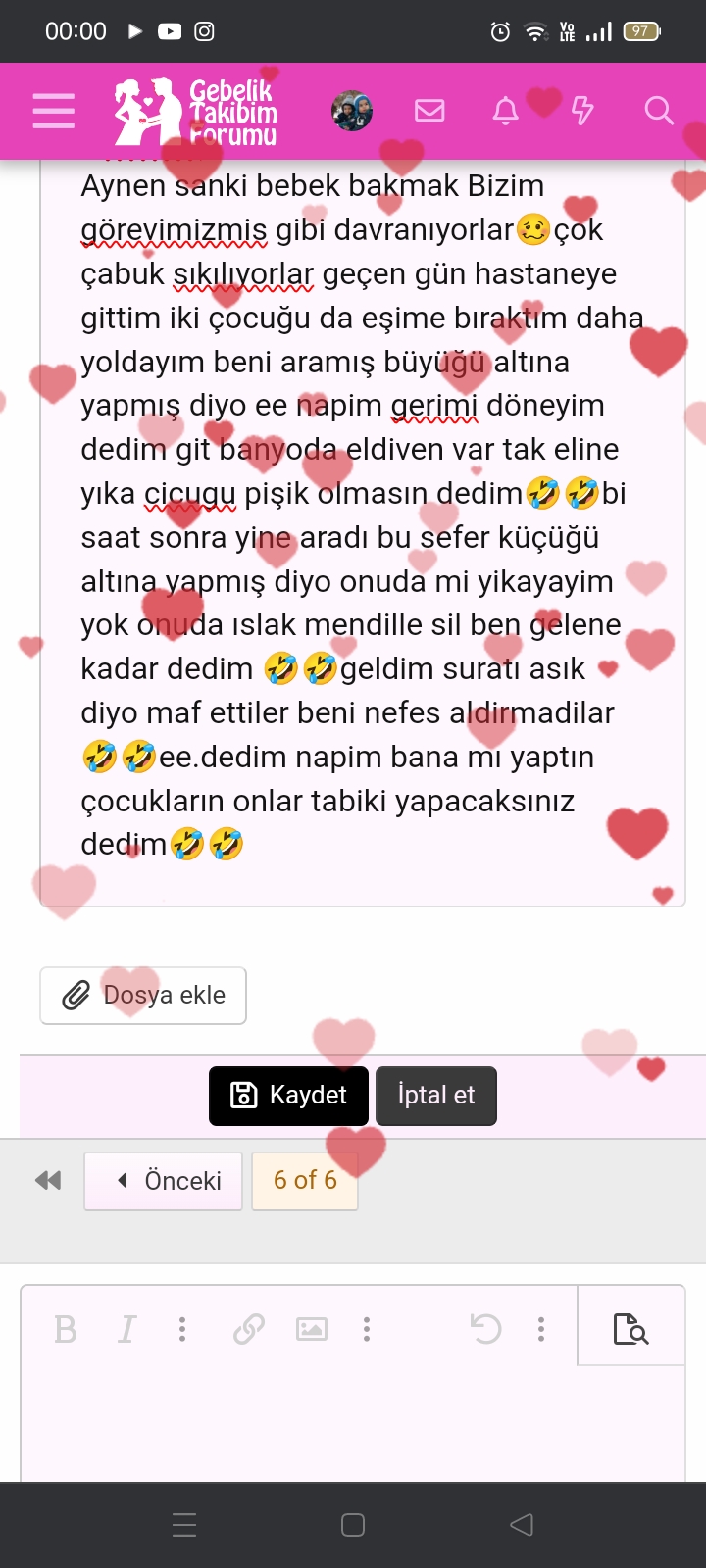Tap the Dosya ekle attach button
Viewport: 706px width, 1568px height.
tap(143, 996)
